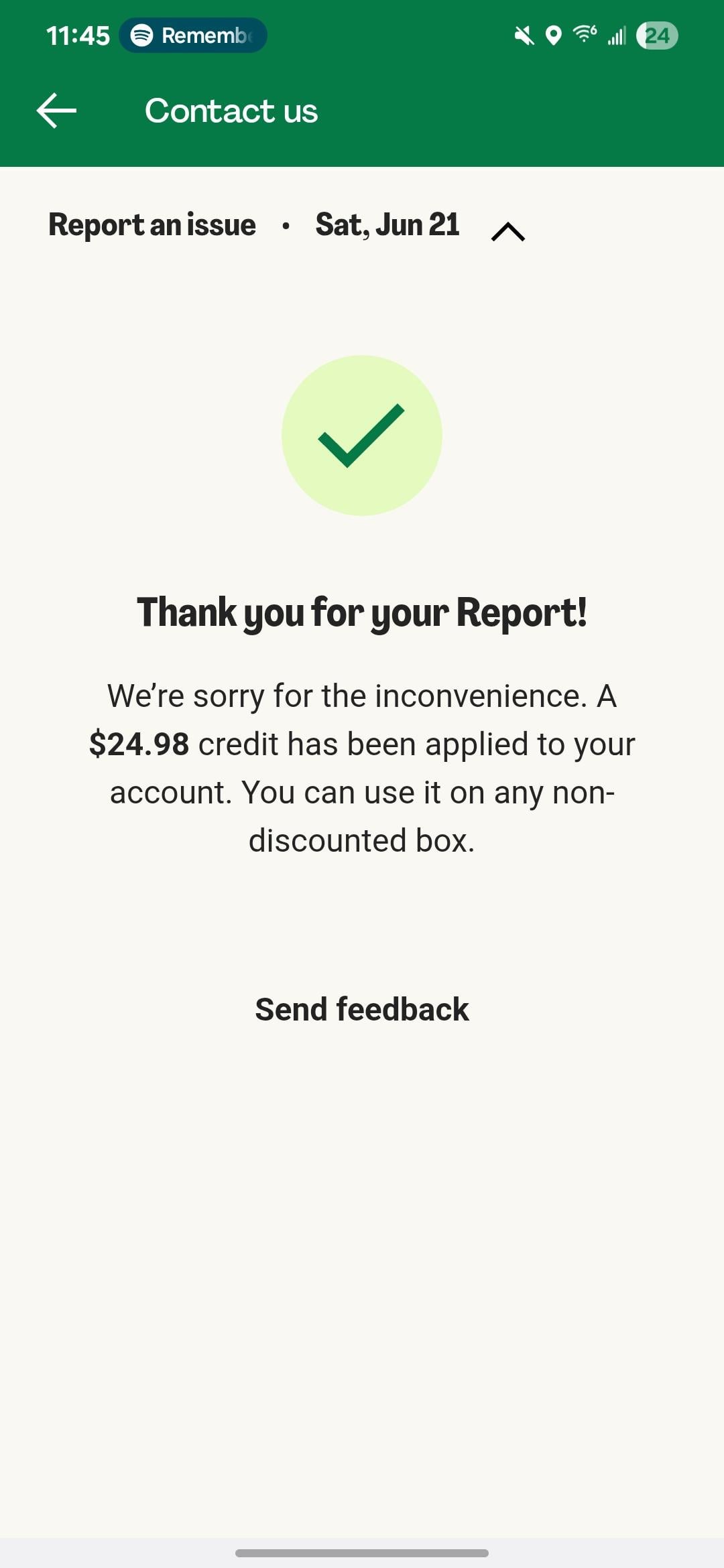Open the Spotify now-playing chip
The height and width of the screenshot is (1568, 724).
click(193, 36)
